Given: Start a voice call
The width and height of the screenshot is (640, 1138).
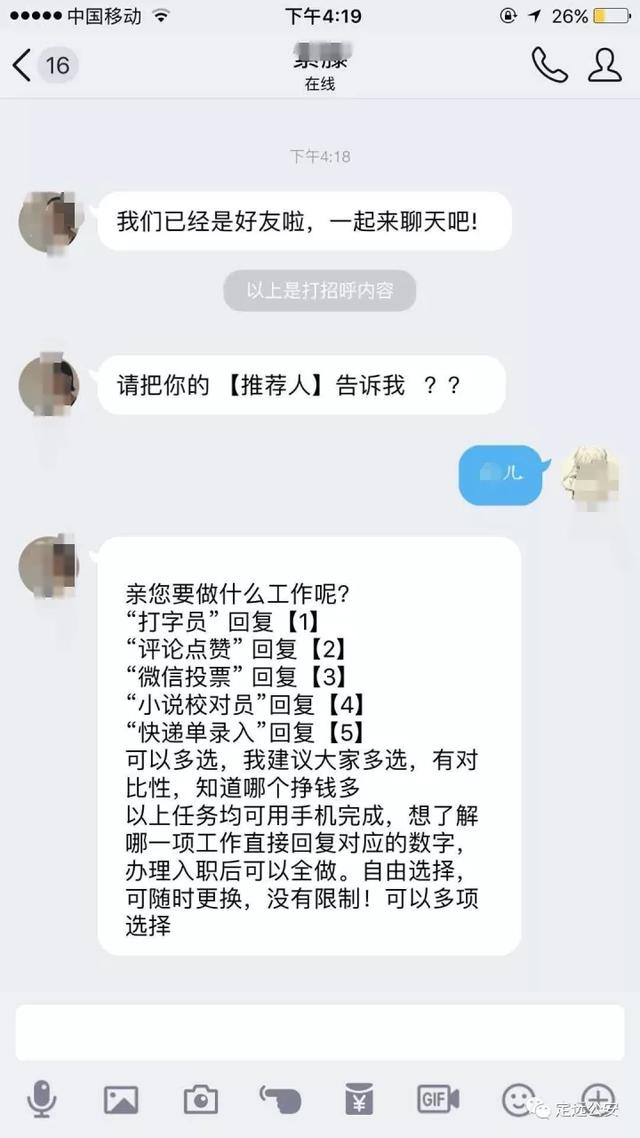Looking at the screenshot, I should click(x=549, y=65).
